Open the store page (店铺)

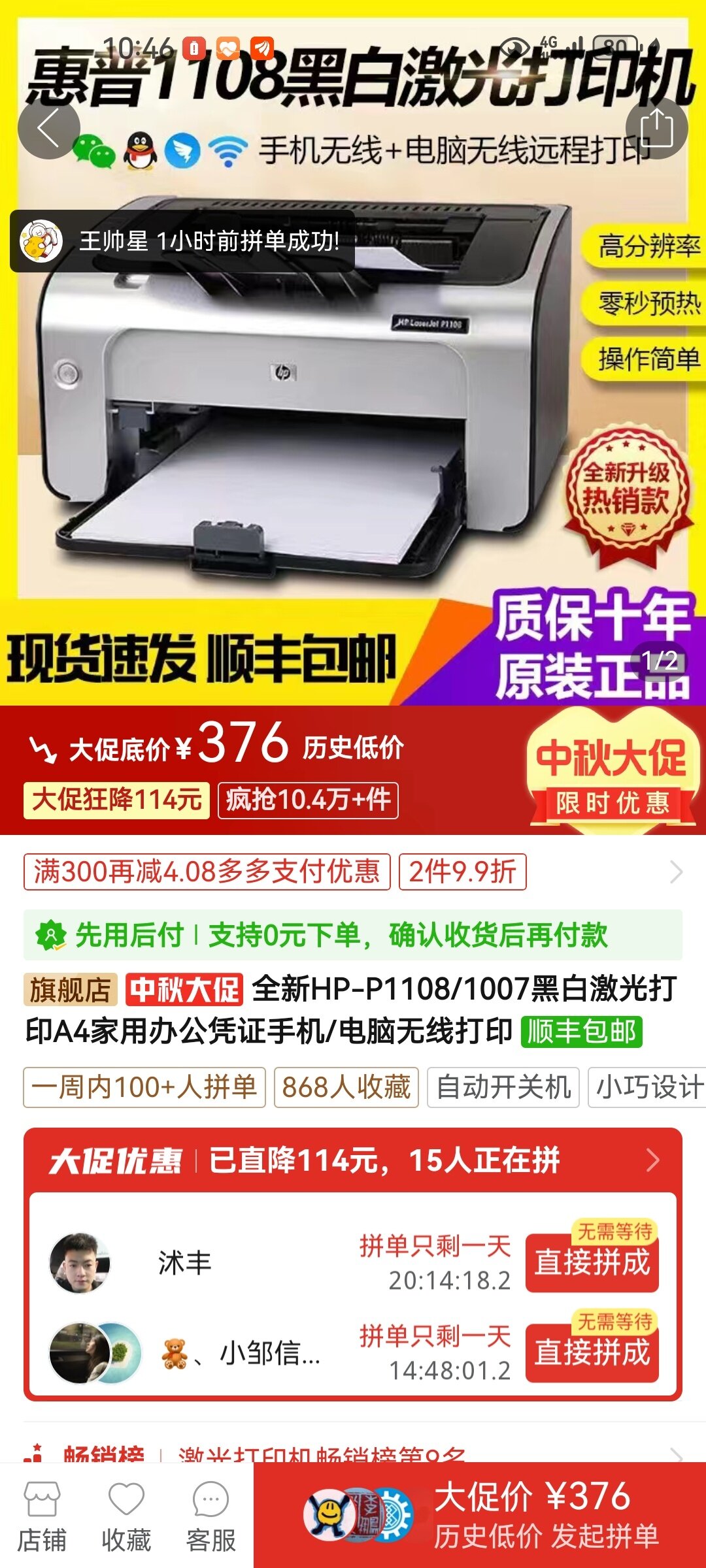click(x=42, y=1516)
